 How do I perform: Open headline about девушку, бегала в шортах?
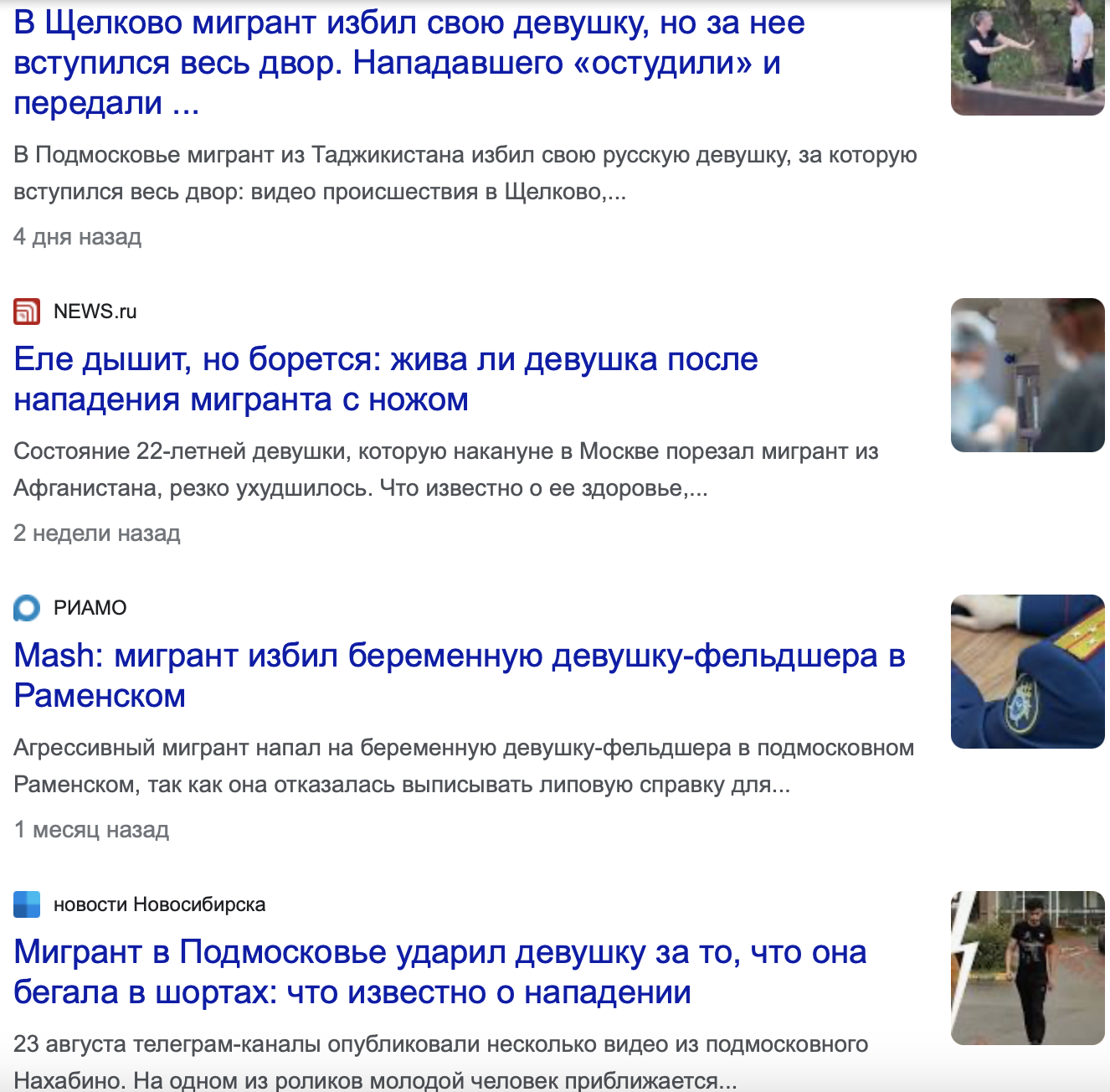(439, 972)
